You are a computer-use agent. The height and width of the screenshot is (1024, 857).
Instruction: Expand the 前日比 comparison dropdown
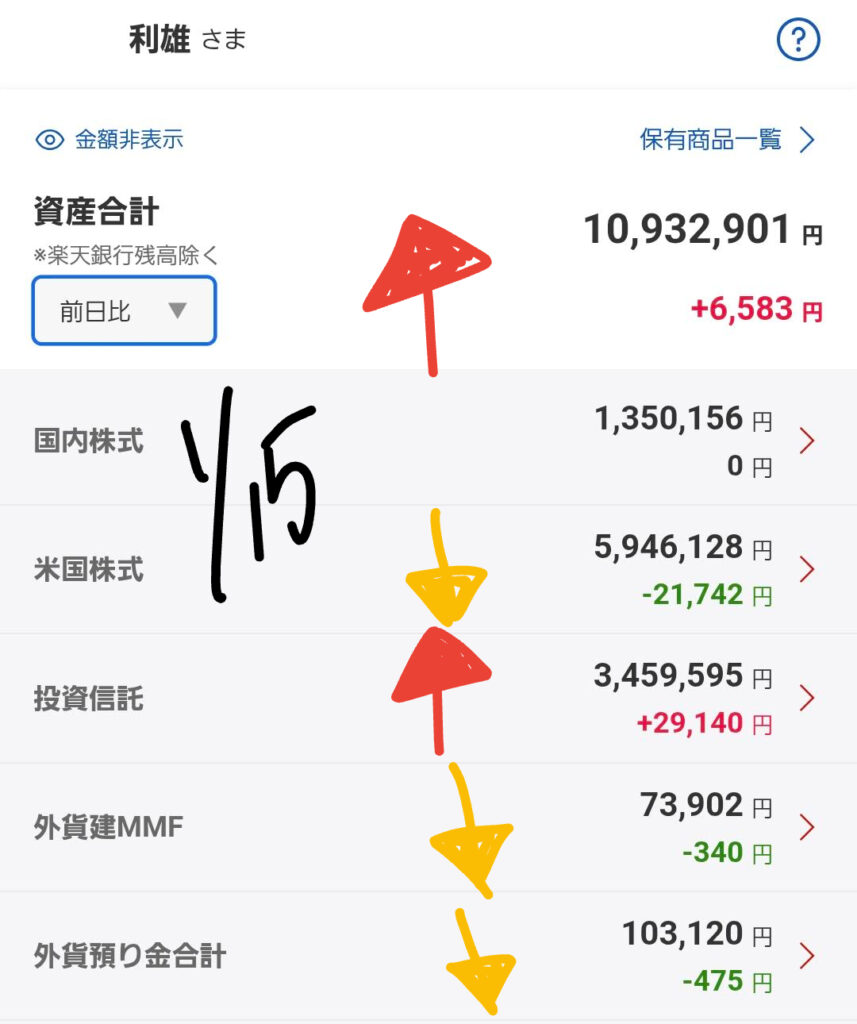click(124, 311)
